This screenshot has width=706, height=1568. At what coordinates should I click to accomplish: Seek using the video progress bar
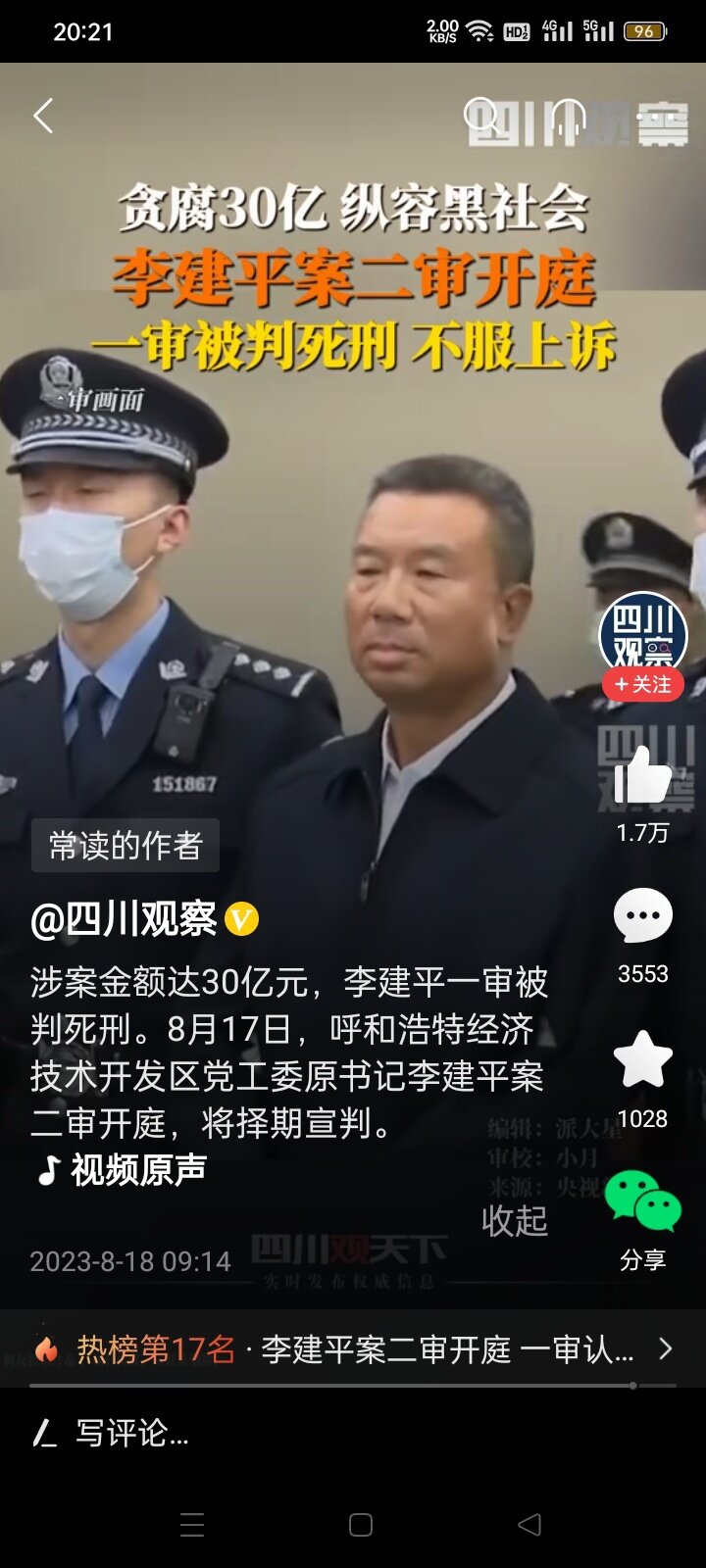pyautogui.click(x=353, y=1386)
